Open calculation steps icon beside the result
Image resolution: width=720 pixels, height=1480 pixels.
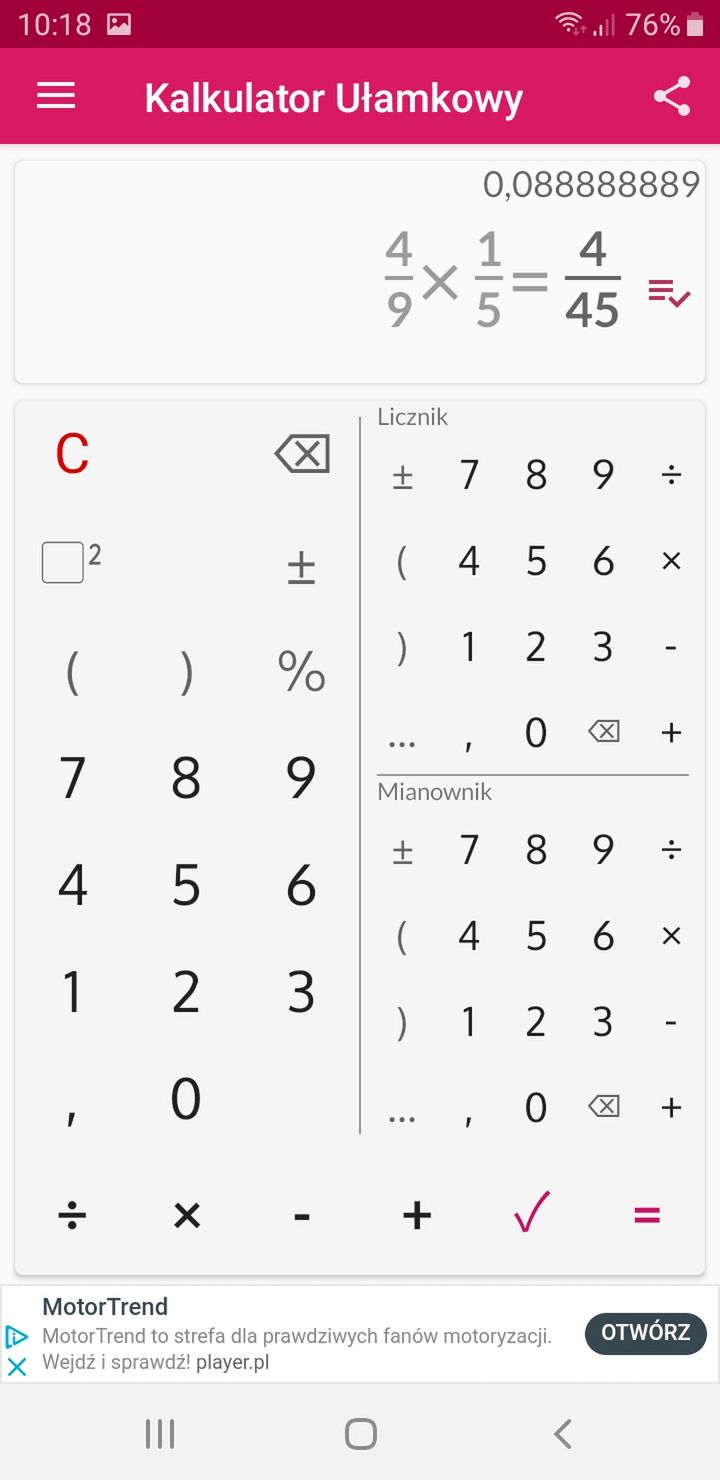click(x=669, y=292)
